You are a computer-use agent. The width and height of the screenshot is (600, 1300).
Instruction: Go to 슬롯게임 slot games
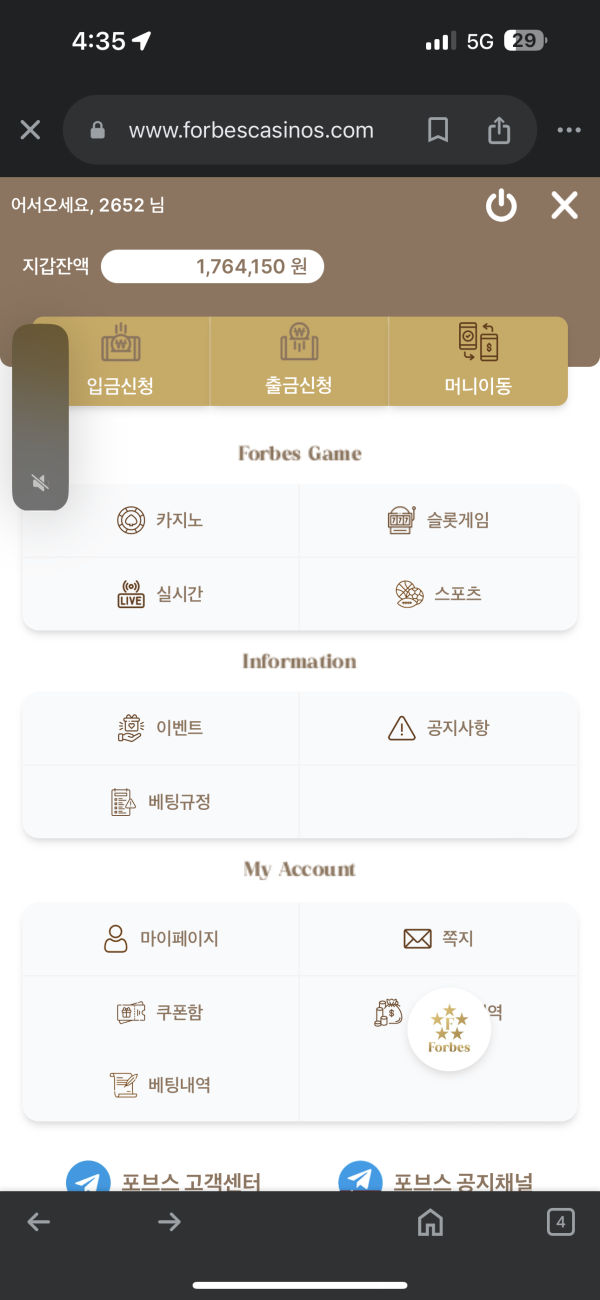[x=438, y=520]
